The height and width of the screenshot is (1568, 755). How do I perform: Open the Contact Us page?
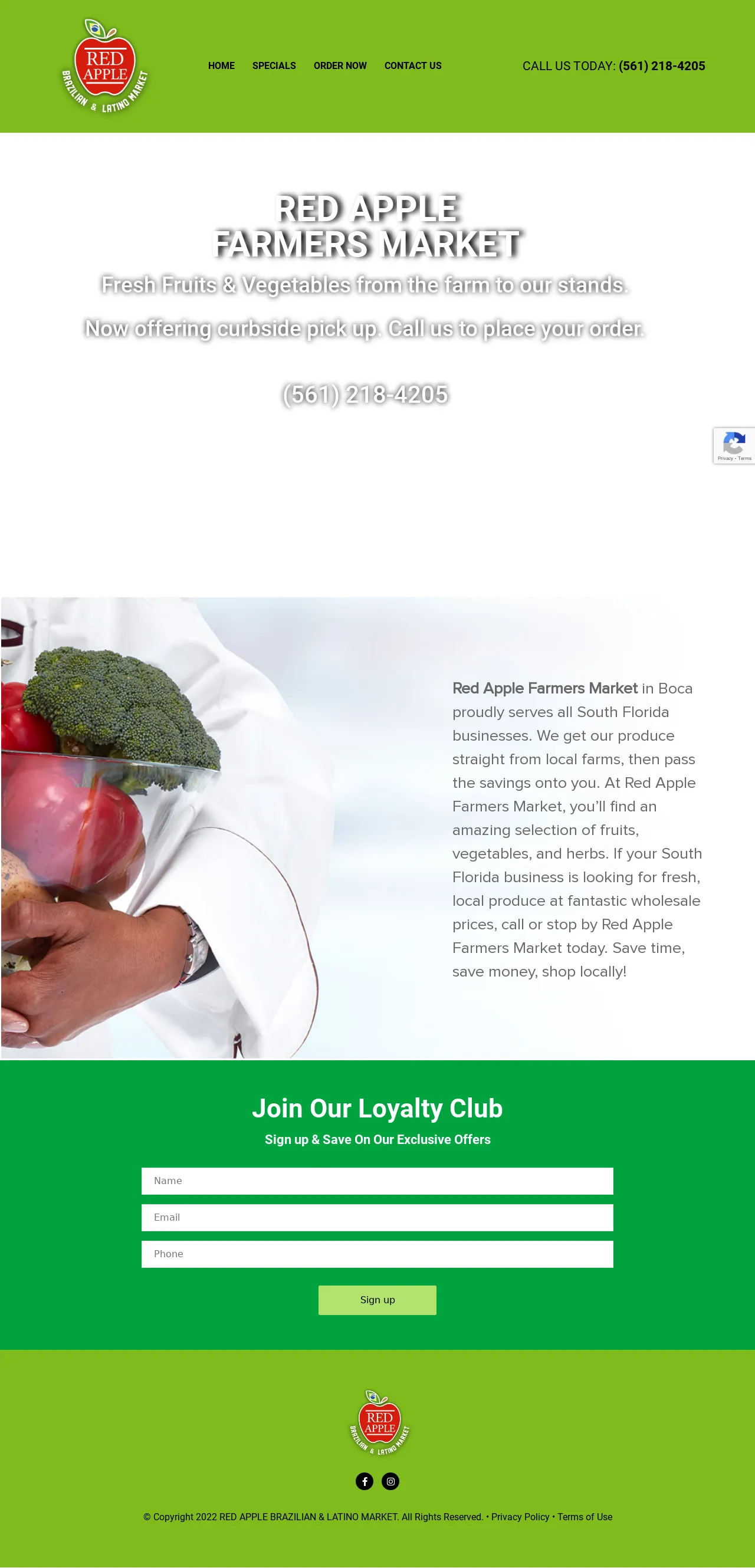[413, 65]
